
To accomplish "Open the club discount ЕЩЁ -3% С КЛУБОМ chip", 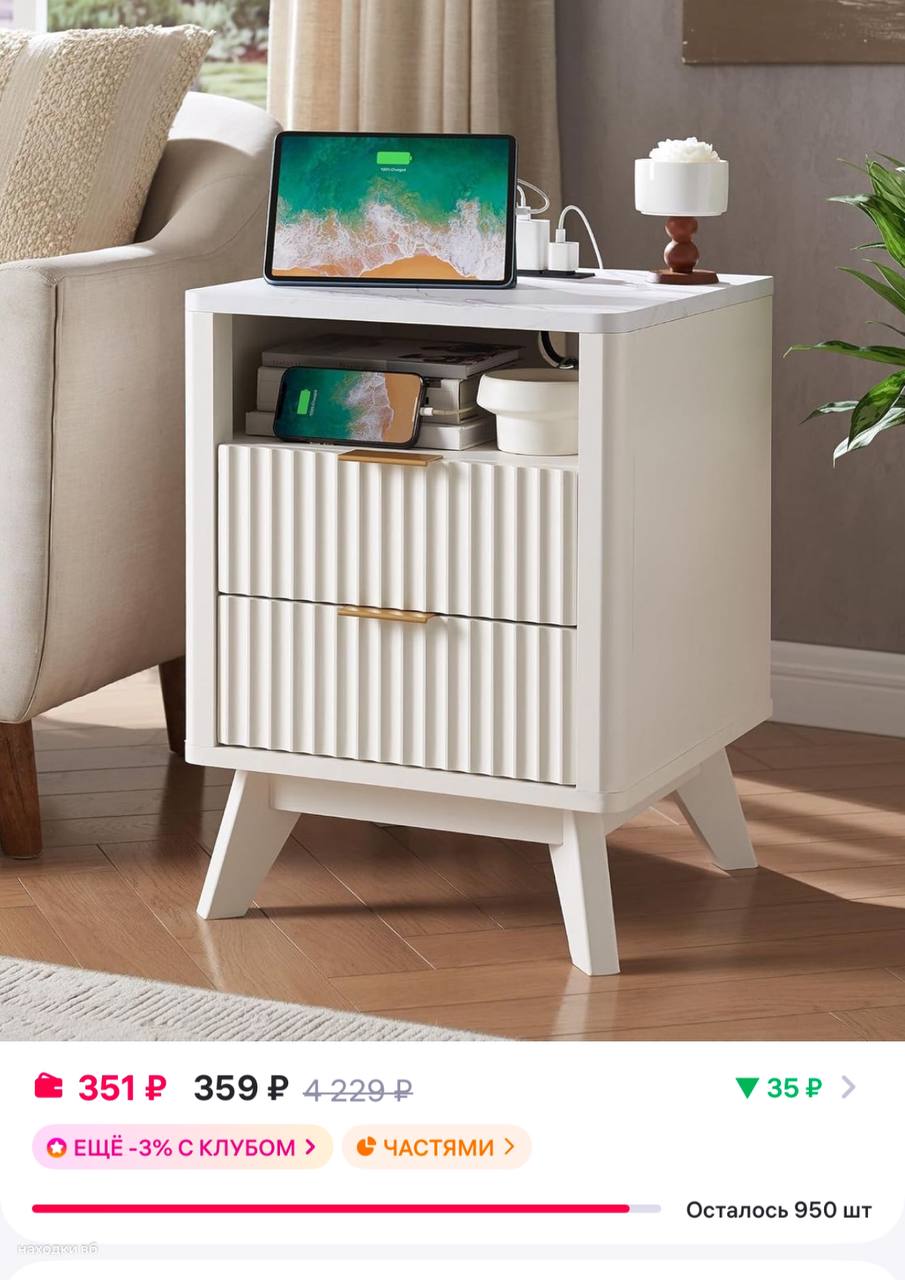I will (x=182, y=1147).
